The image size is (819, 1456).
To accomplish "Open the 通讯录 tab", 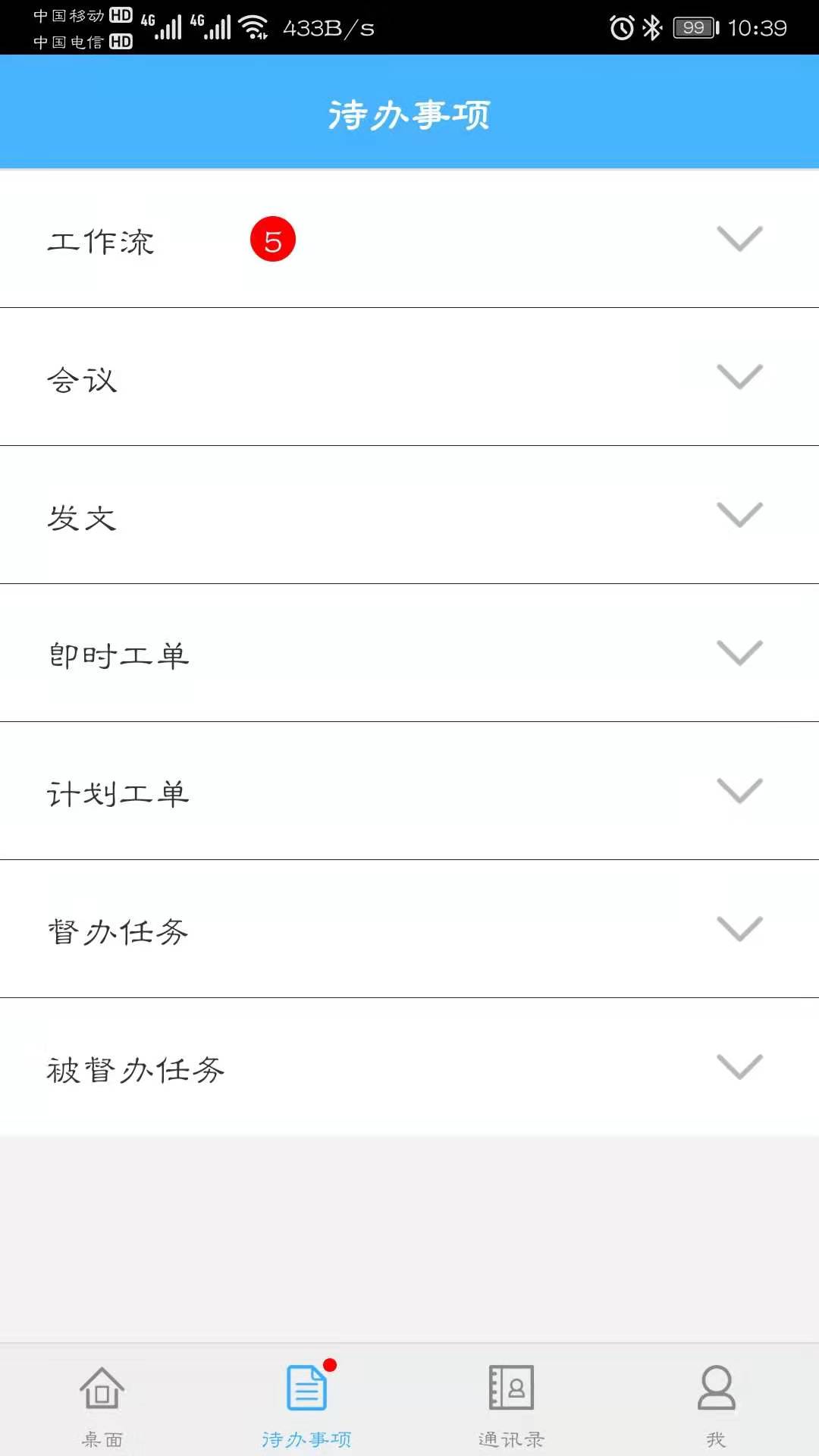I will pos(512,1404).
